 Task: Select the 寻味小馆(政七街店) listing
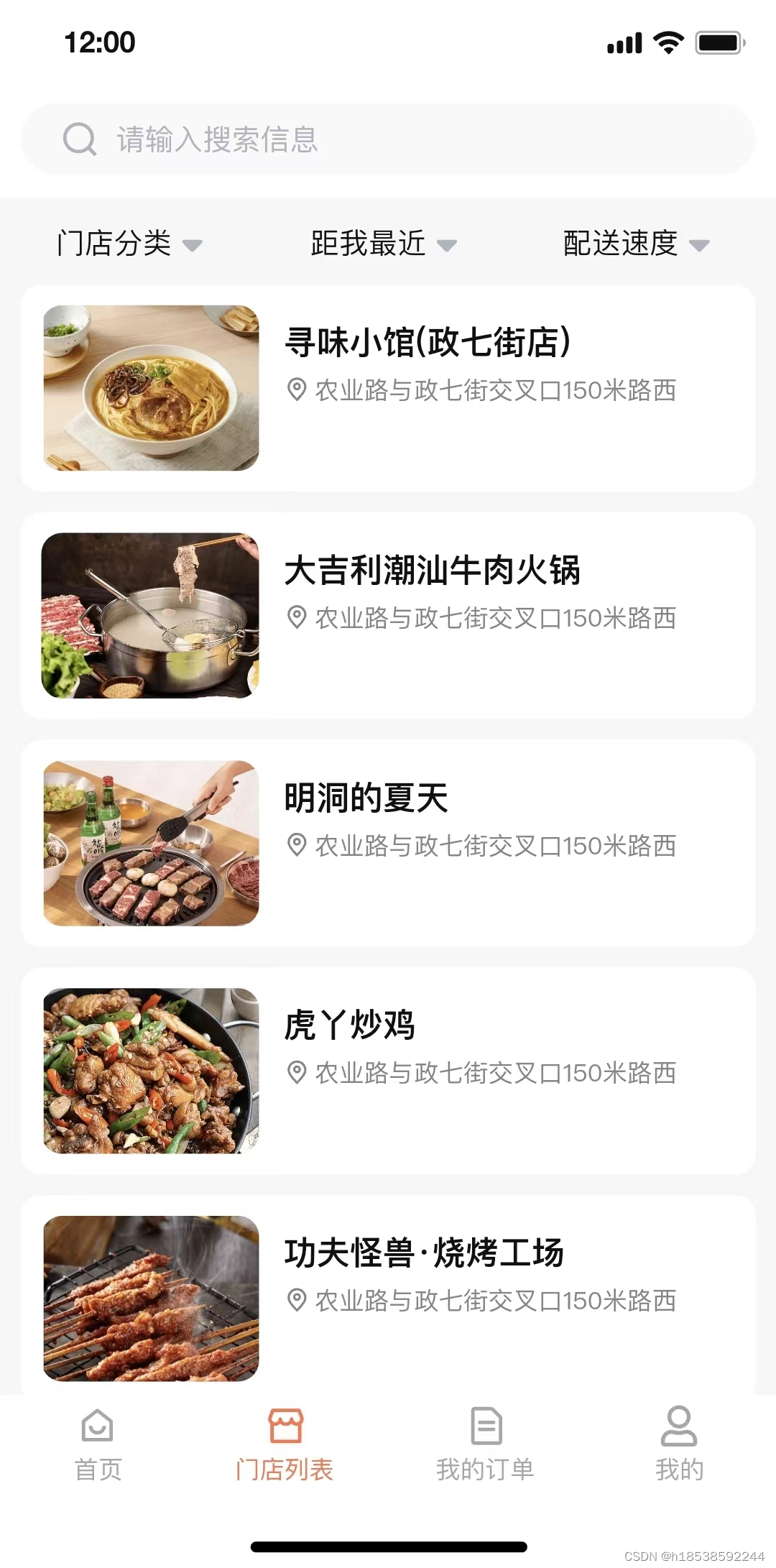pyautogui.click(x=428, y=343)
